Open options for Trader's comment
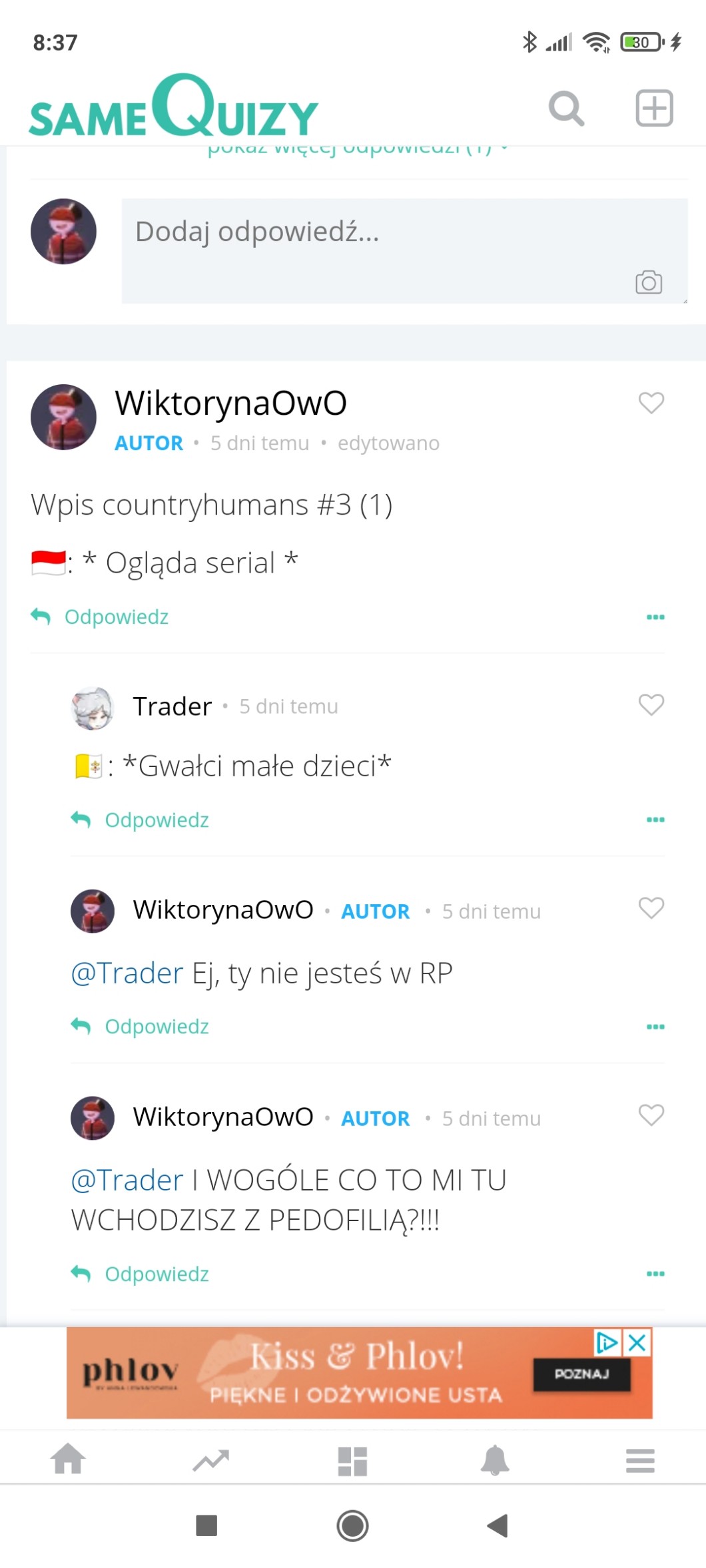 (655, 820)
